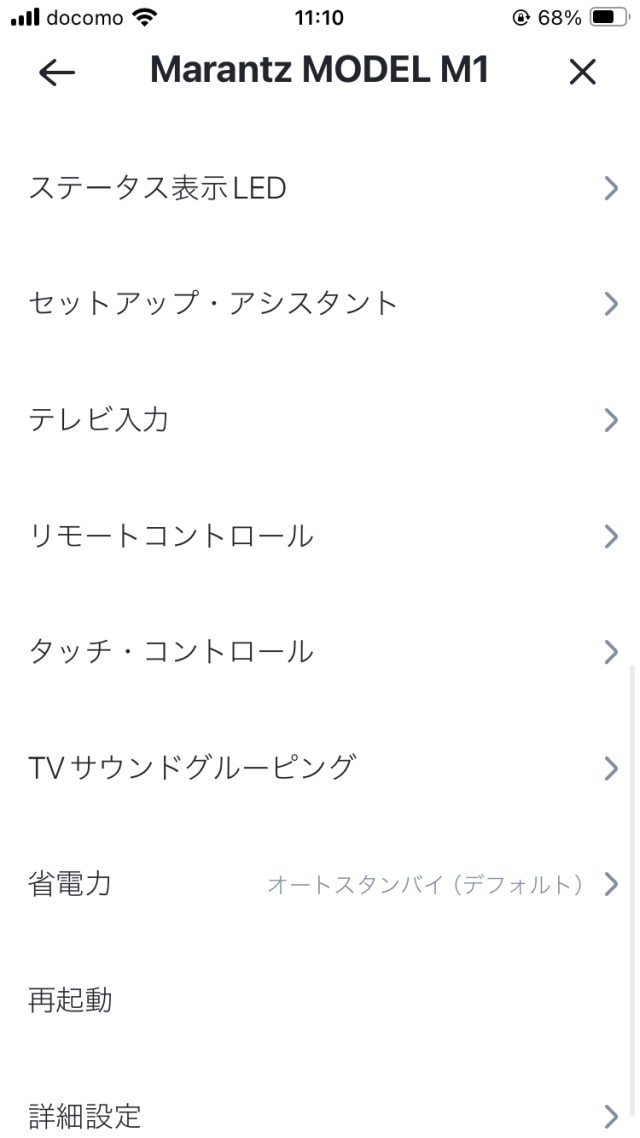
Task: Open セットアップ・アシスタント
Action: point(320,303)
